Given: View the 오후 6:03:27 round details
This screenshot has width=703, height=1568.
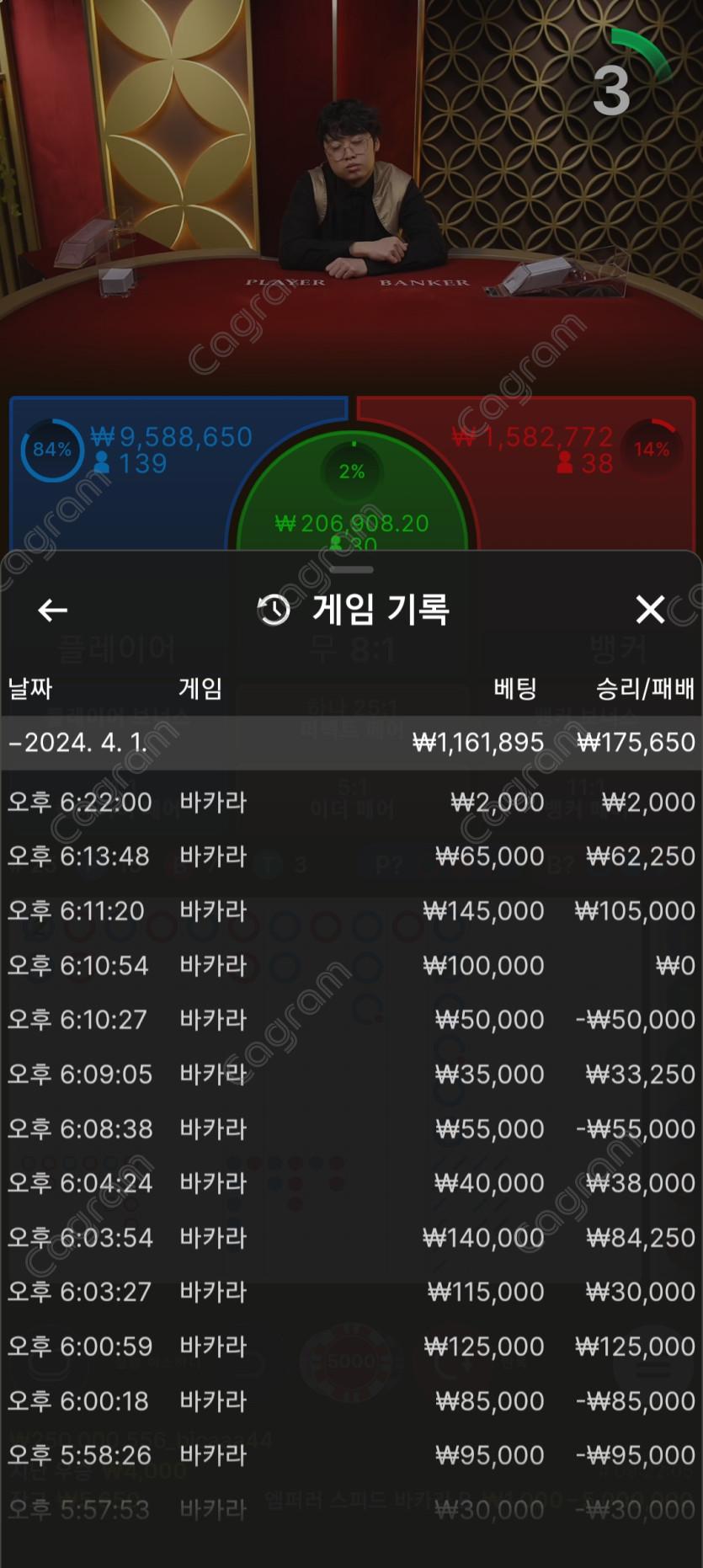Looking at the screenshot, I should pos(351,1292).
